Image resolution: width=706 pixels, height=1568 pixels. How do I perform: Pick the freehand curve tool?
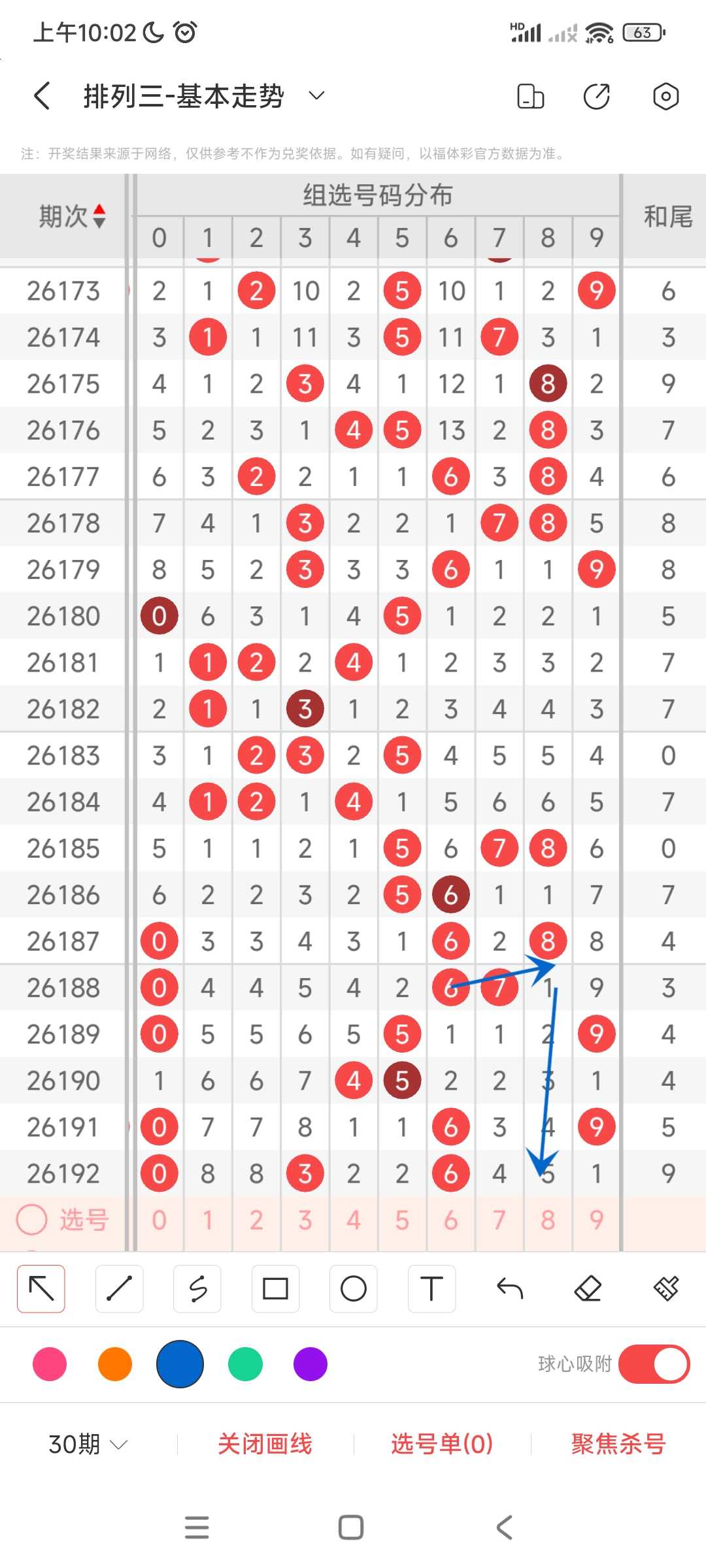pyautogui.click(x=197, y=1289)
